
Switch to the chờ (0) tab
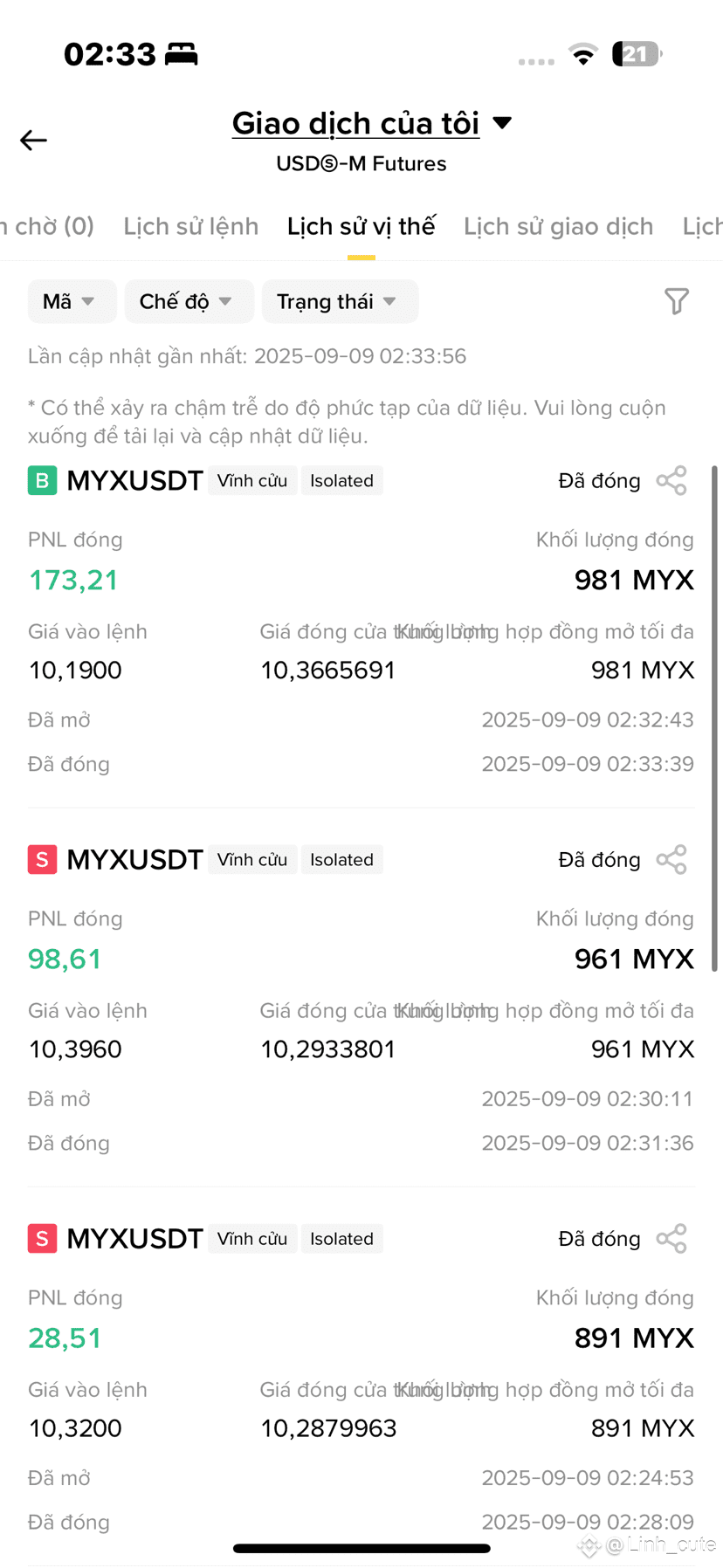(x=47, y=226)
